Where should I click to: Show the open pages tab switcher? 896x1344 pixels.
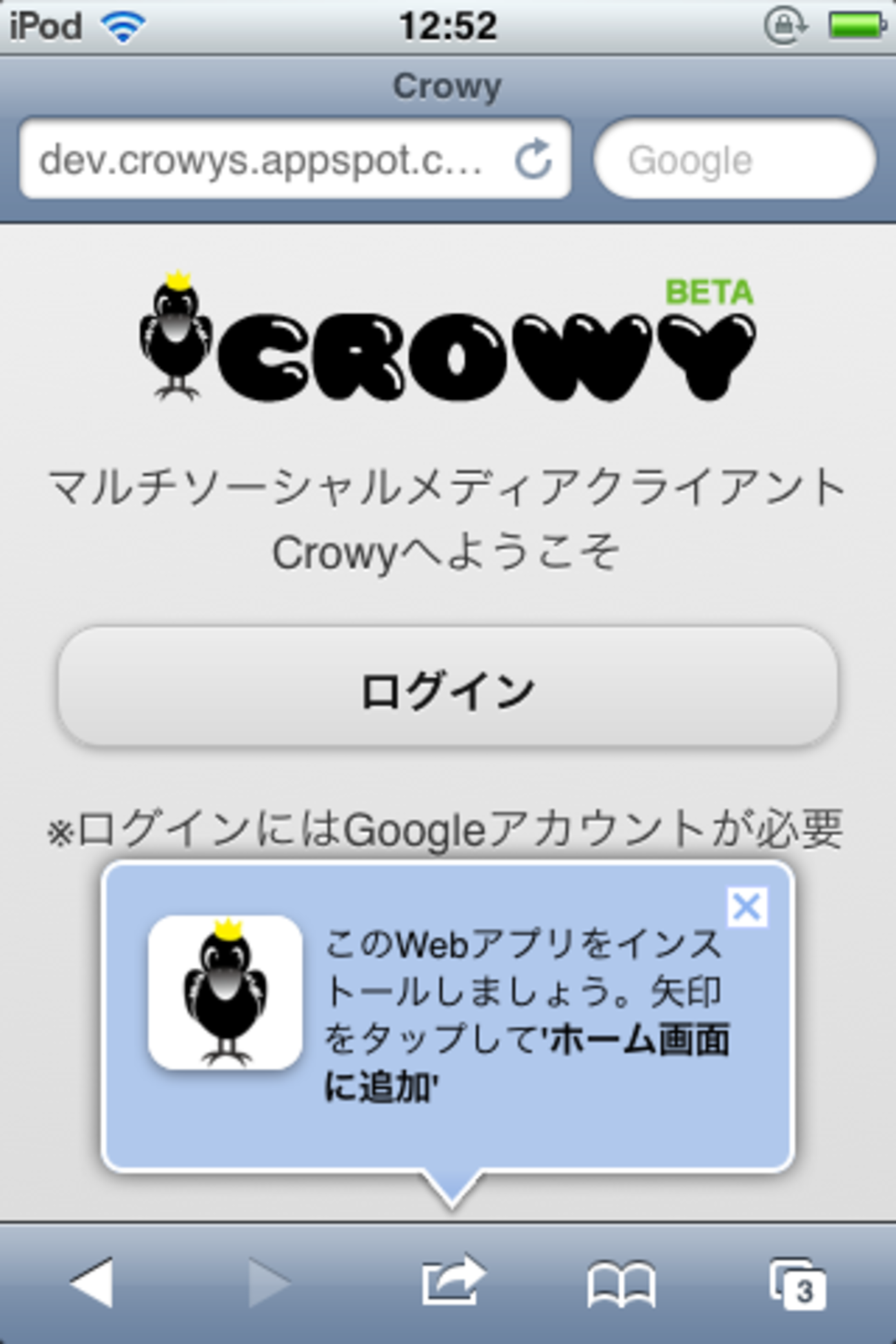[x=797, y=1283]
